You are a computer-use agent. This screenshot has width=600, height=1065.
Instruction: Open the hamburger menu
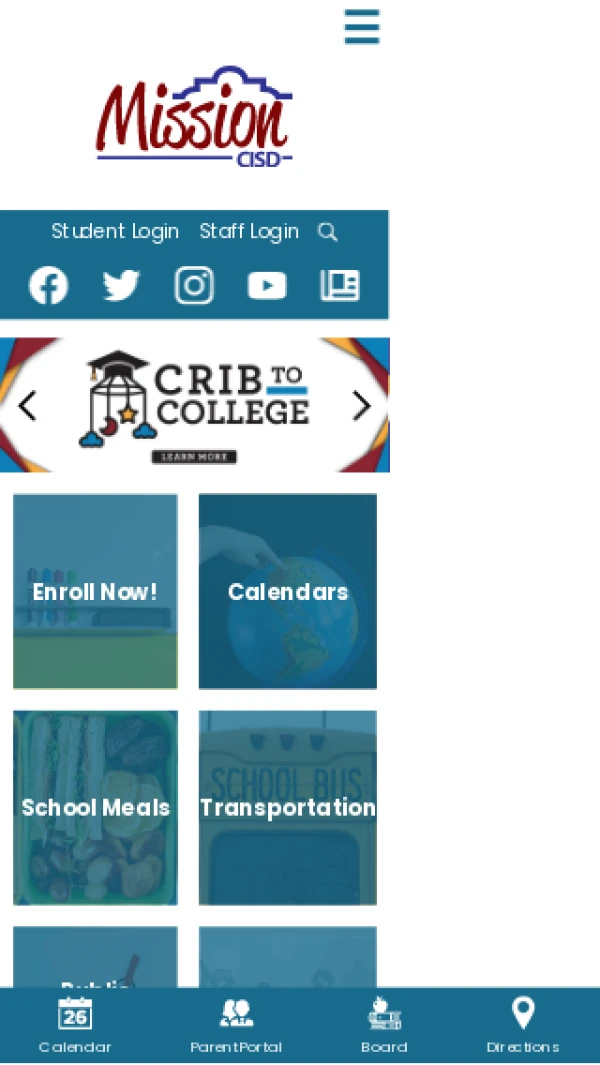(x=361, y=27)
